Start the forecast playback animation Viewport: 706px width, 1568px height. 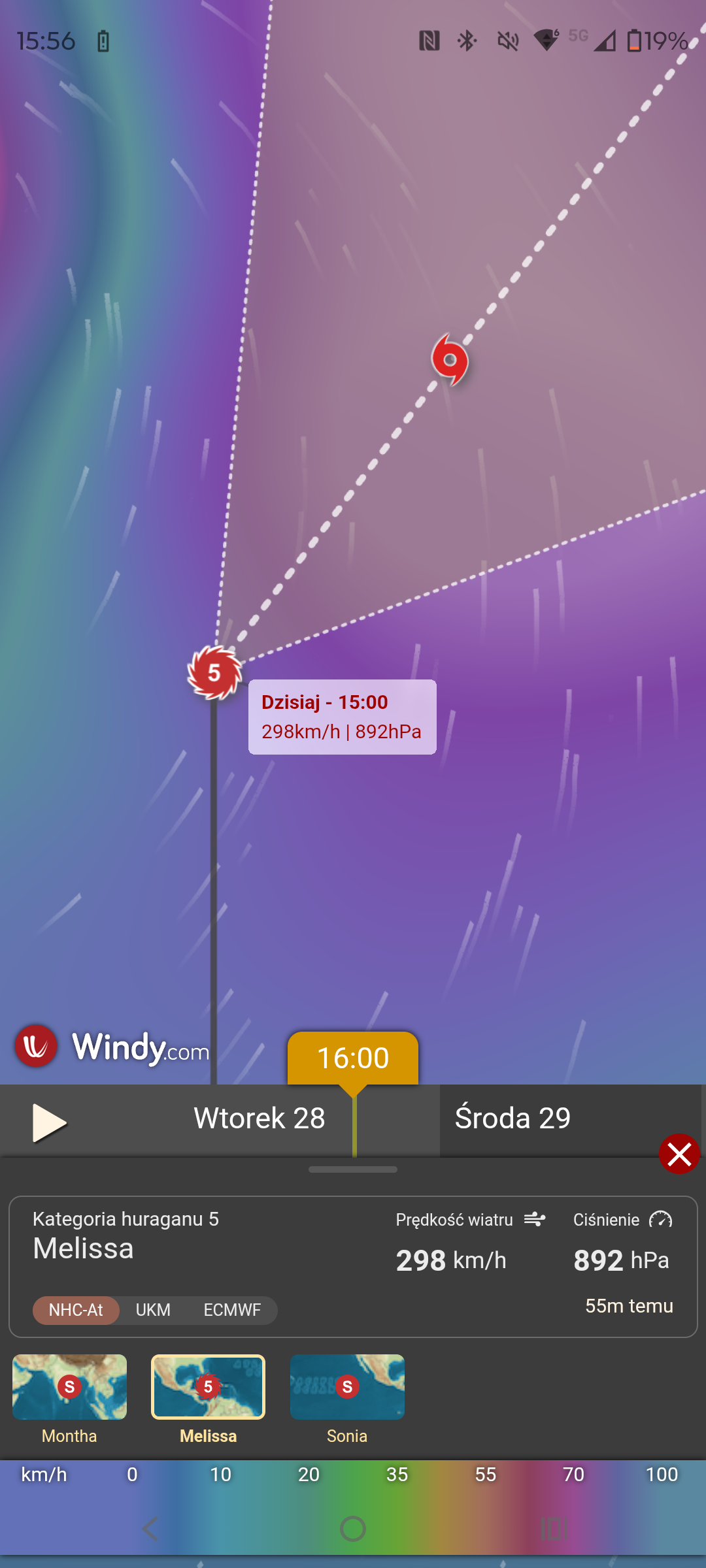pos(49,1123)
